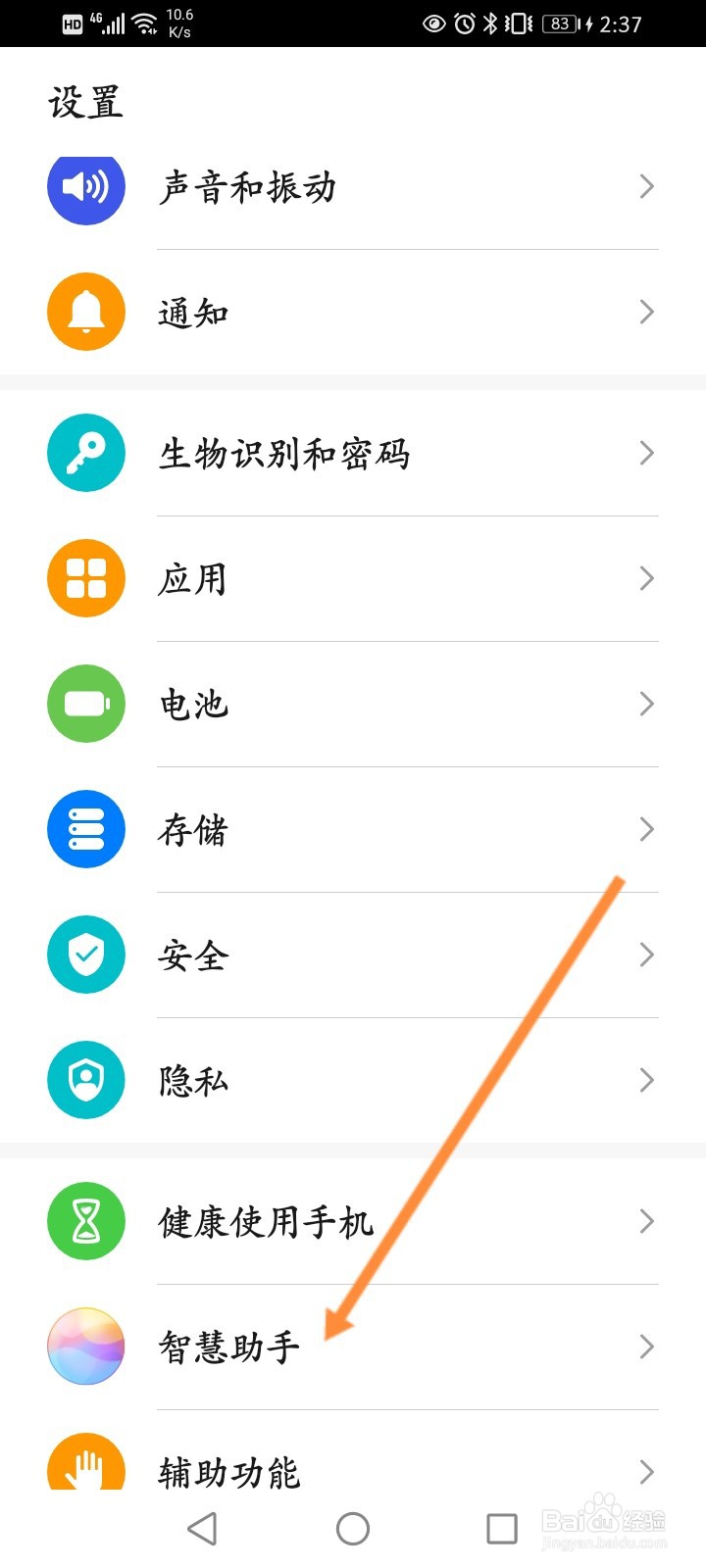Tap the 隐私 privacy icon
Image resolution: width=706 pixels, height=1568 pixels.
coord(85,1080)
